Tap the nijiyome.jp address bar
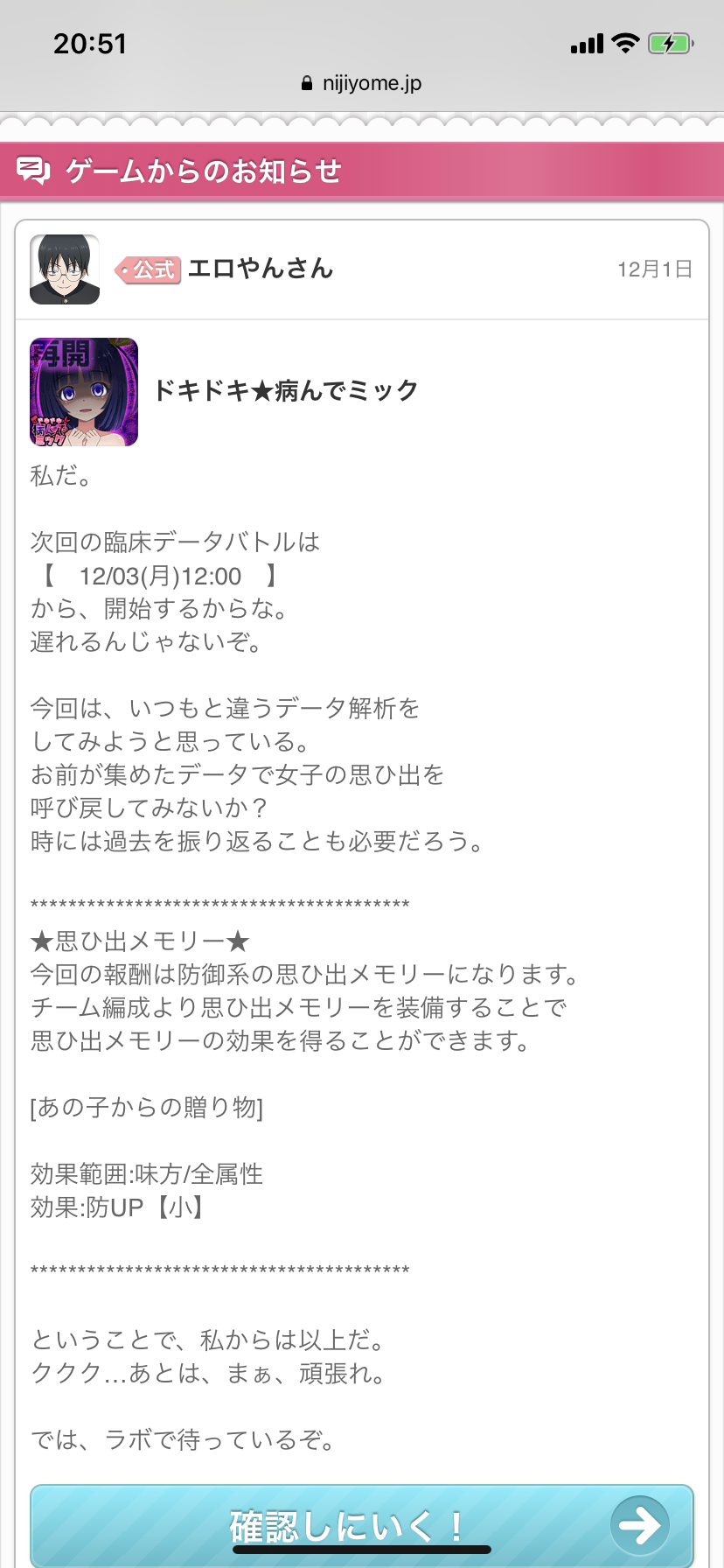 [362, 83]
